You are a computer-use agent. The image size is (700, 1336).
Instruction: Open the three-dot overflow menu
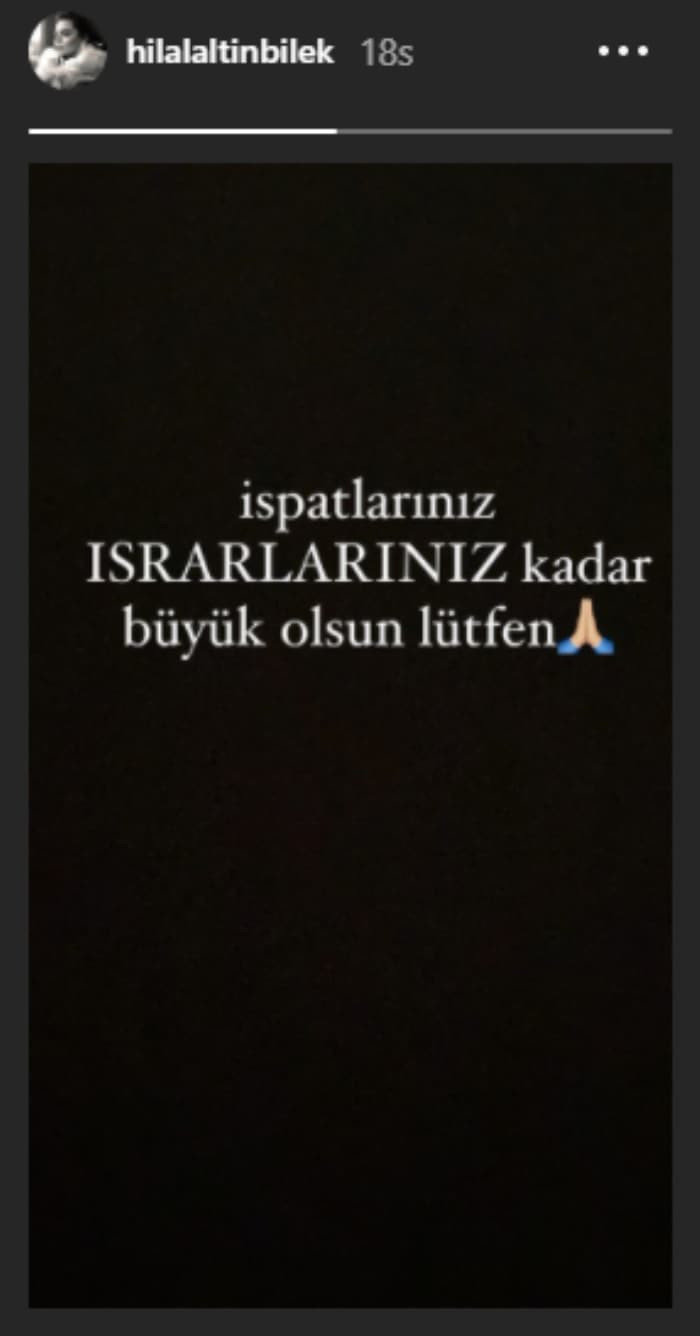point(624,52)
